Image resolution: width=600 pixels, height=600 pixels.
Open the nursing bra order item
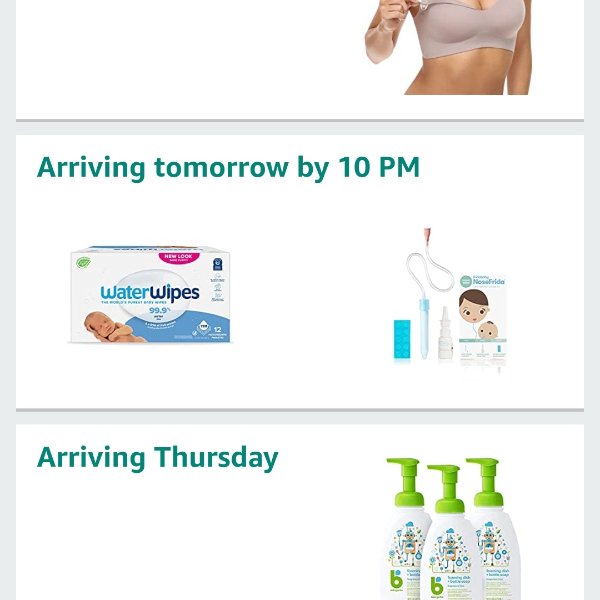click(x=448, y=47)
